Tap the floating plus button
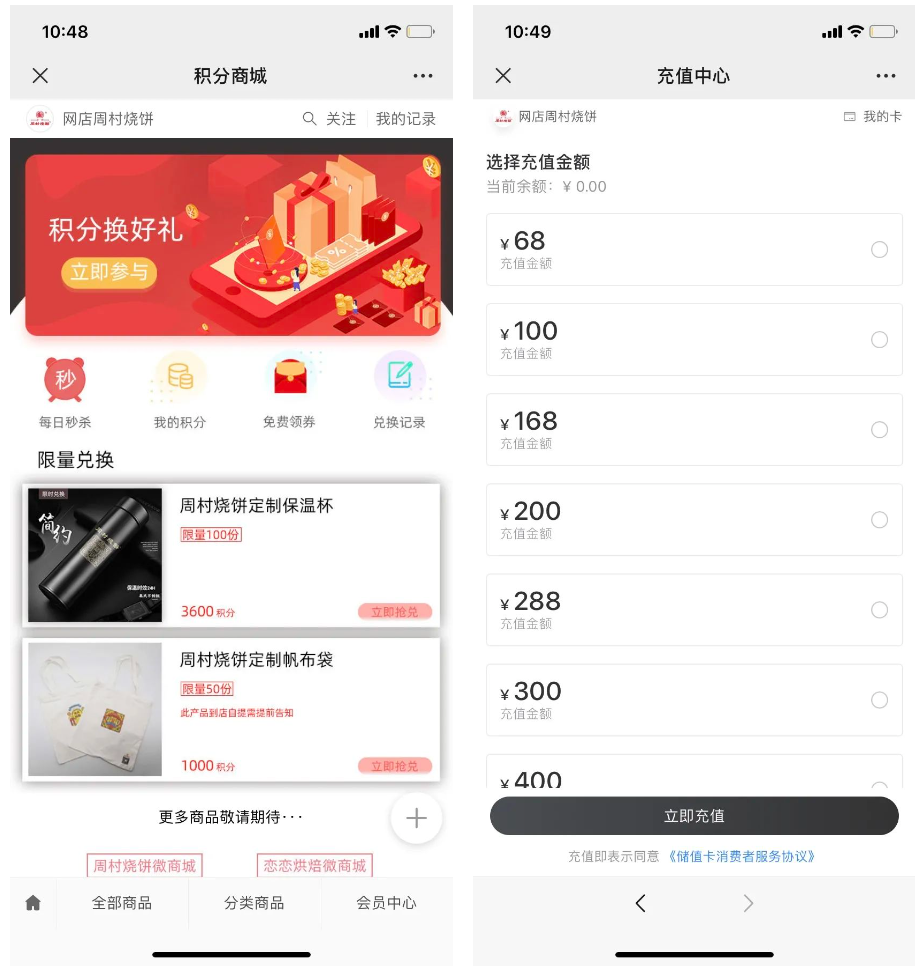This screenshot has width=915, height=971. (416, 819)
